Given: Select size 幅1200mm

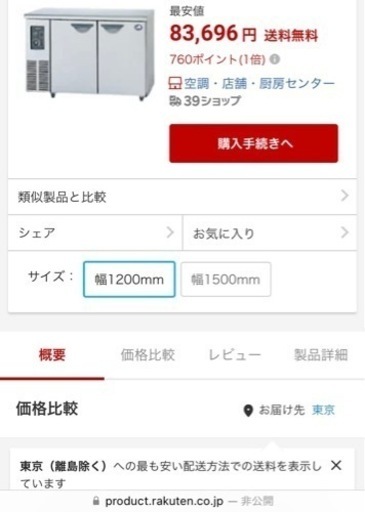Looking at the screenshot, I should [129, 279].
